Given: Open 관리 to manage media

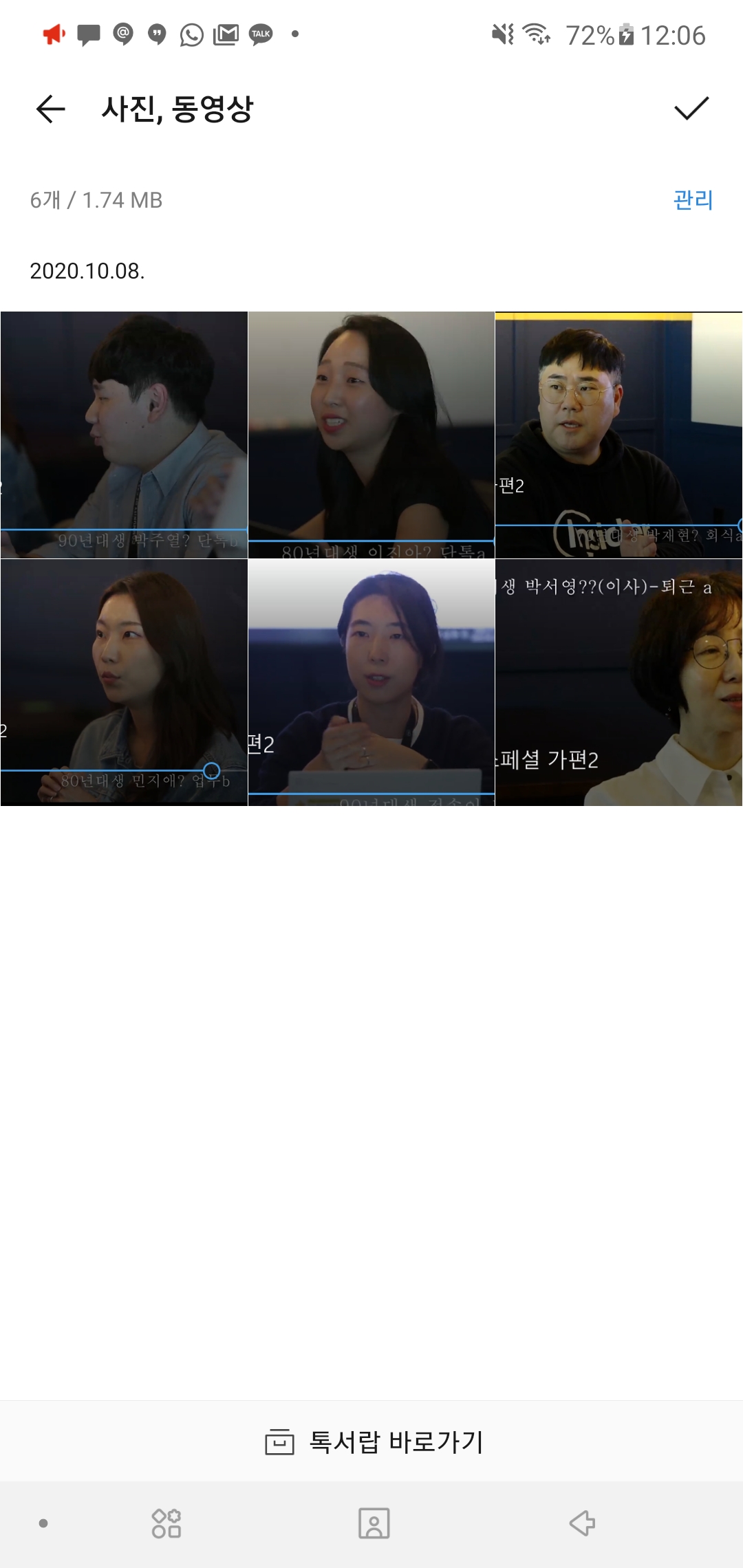Looking at the screenshot, I should [x=692, y=200].
